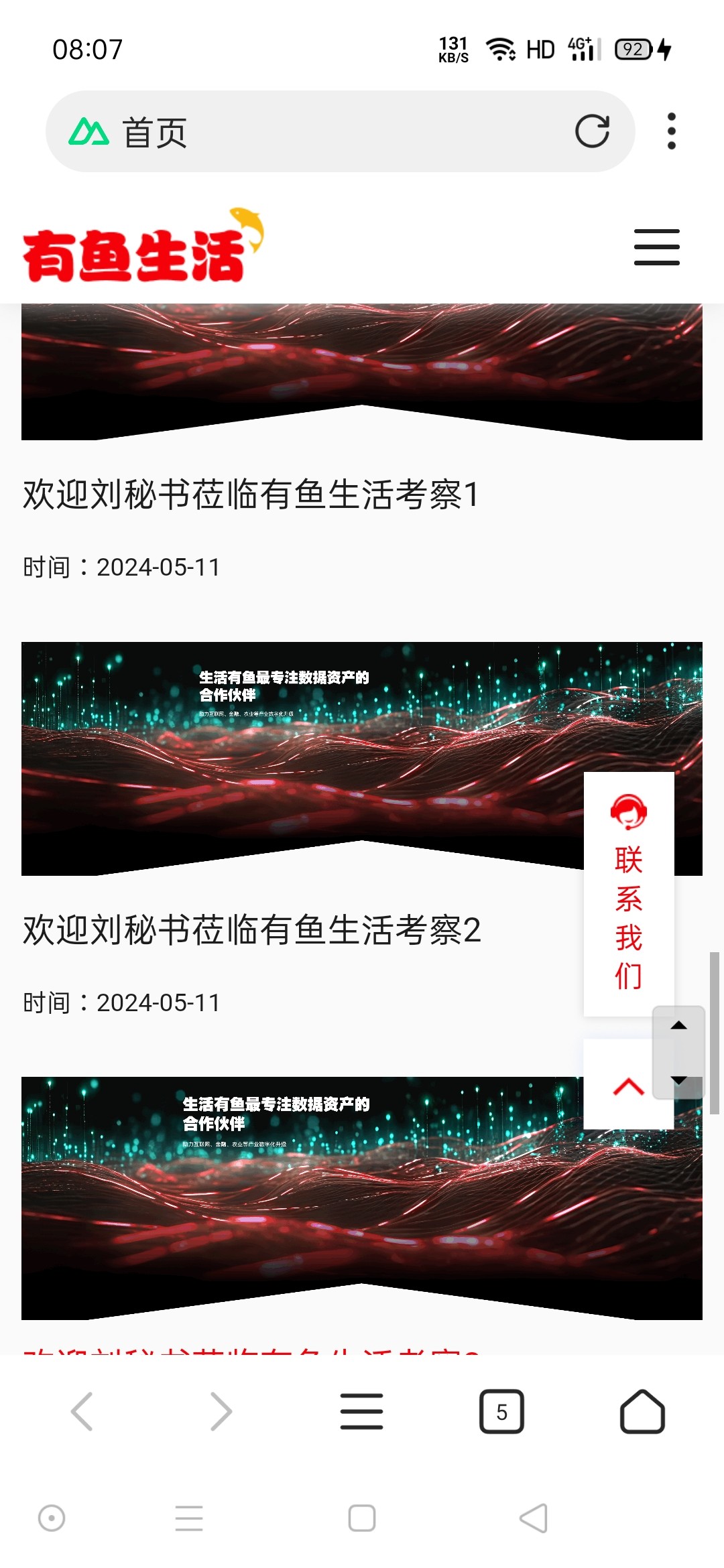The width and height of the screenshot is (724, 1568).
Task: Go to the browser home page
Action: (x=642, y=1411)
